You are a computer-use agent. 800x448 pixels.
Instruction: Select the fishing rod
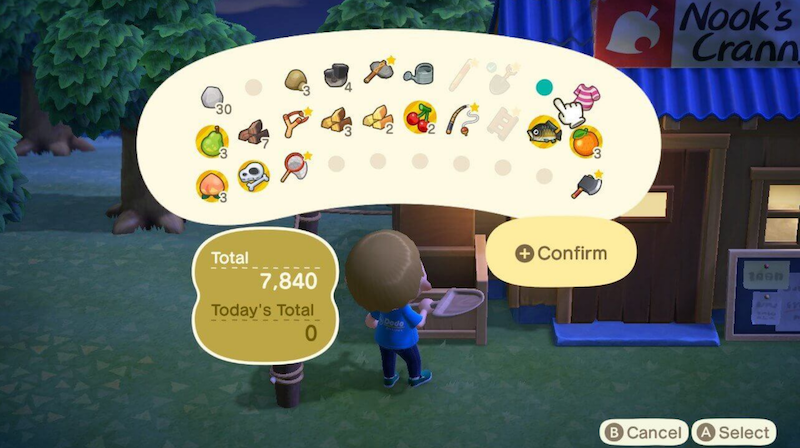coord(460,120)
